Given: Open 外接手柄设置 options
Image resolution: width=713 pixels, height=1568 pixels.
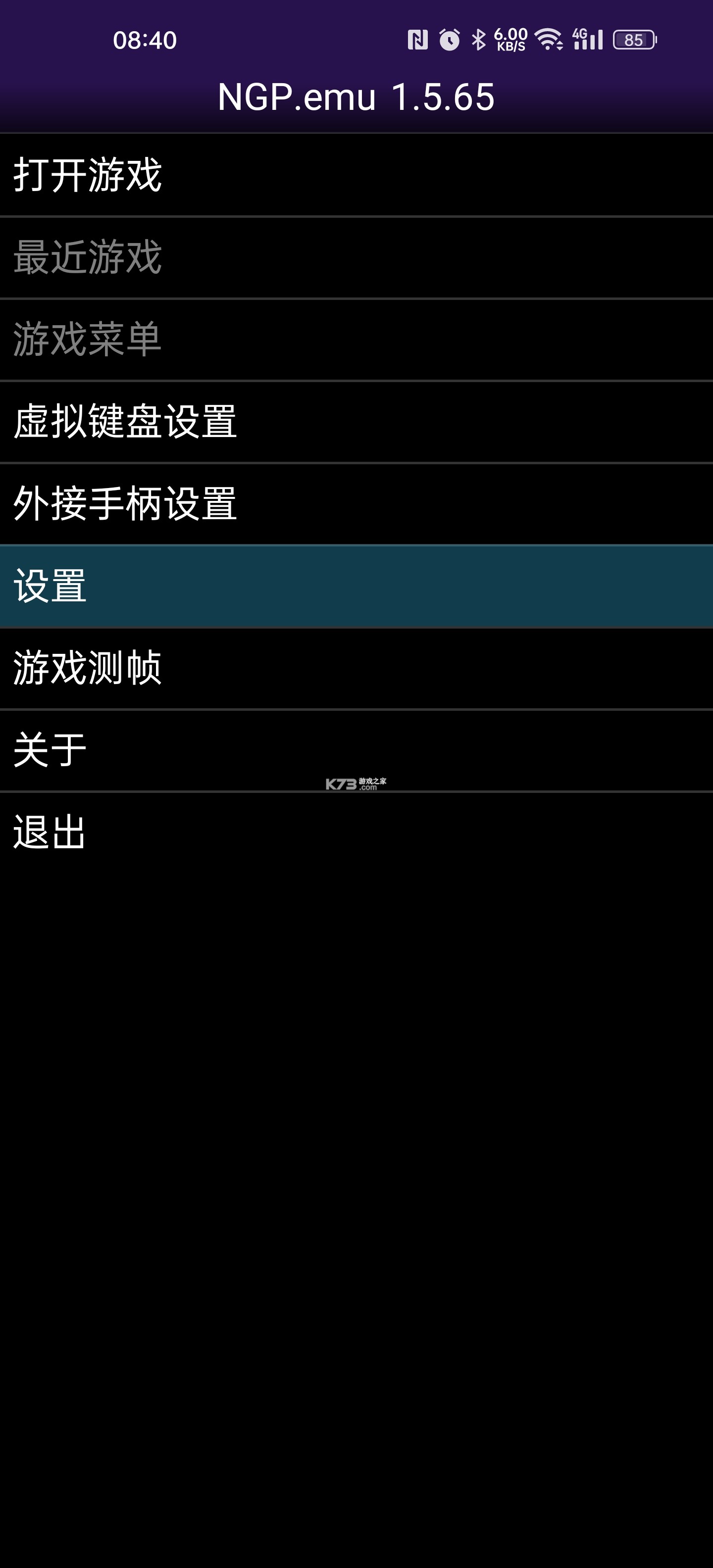Looking at the screenshot, I should (x=356, y=504).
